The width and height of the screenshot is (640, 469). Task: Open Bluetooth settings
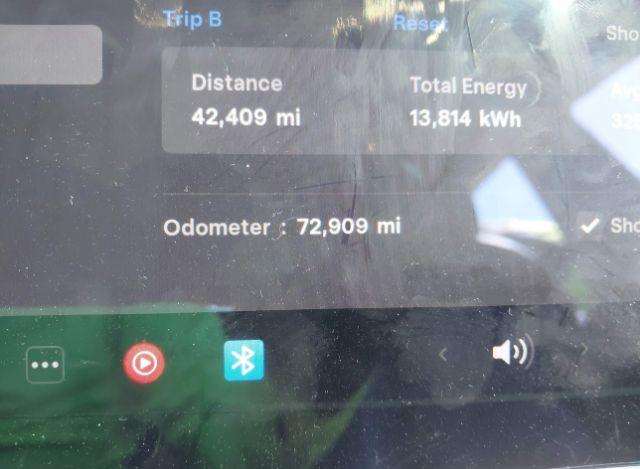[243, 360]
